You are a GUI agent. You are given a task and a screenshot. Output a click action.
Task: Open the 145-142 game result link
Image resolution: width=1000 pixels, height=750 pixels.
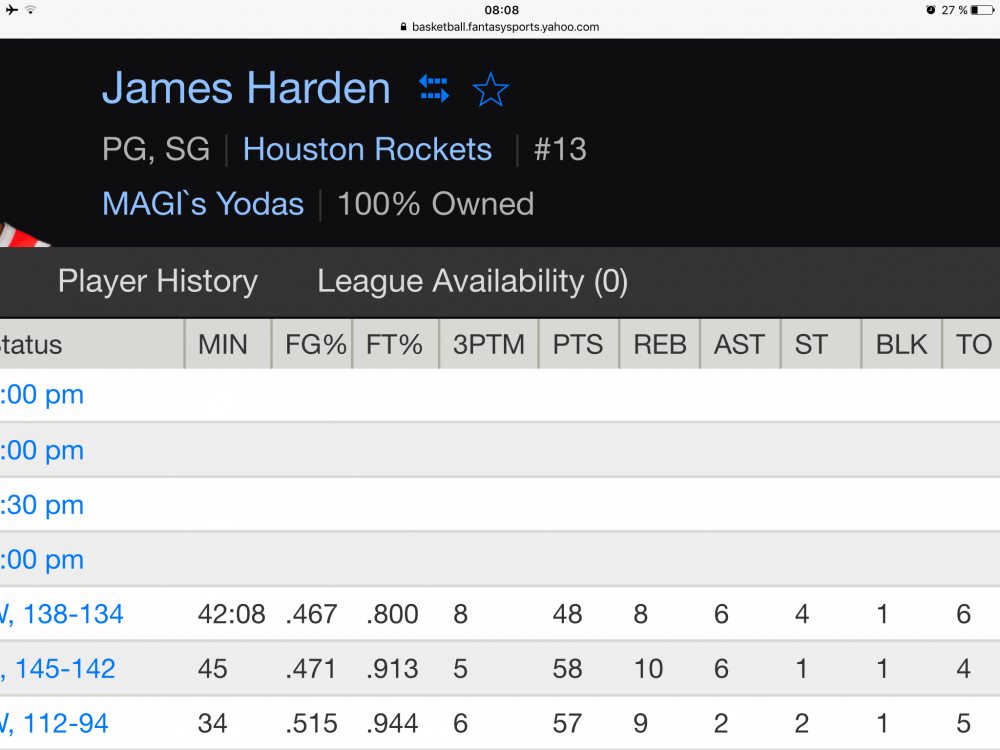coord(62,669)
